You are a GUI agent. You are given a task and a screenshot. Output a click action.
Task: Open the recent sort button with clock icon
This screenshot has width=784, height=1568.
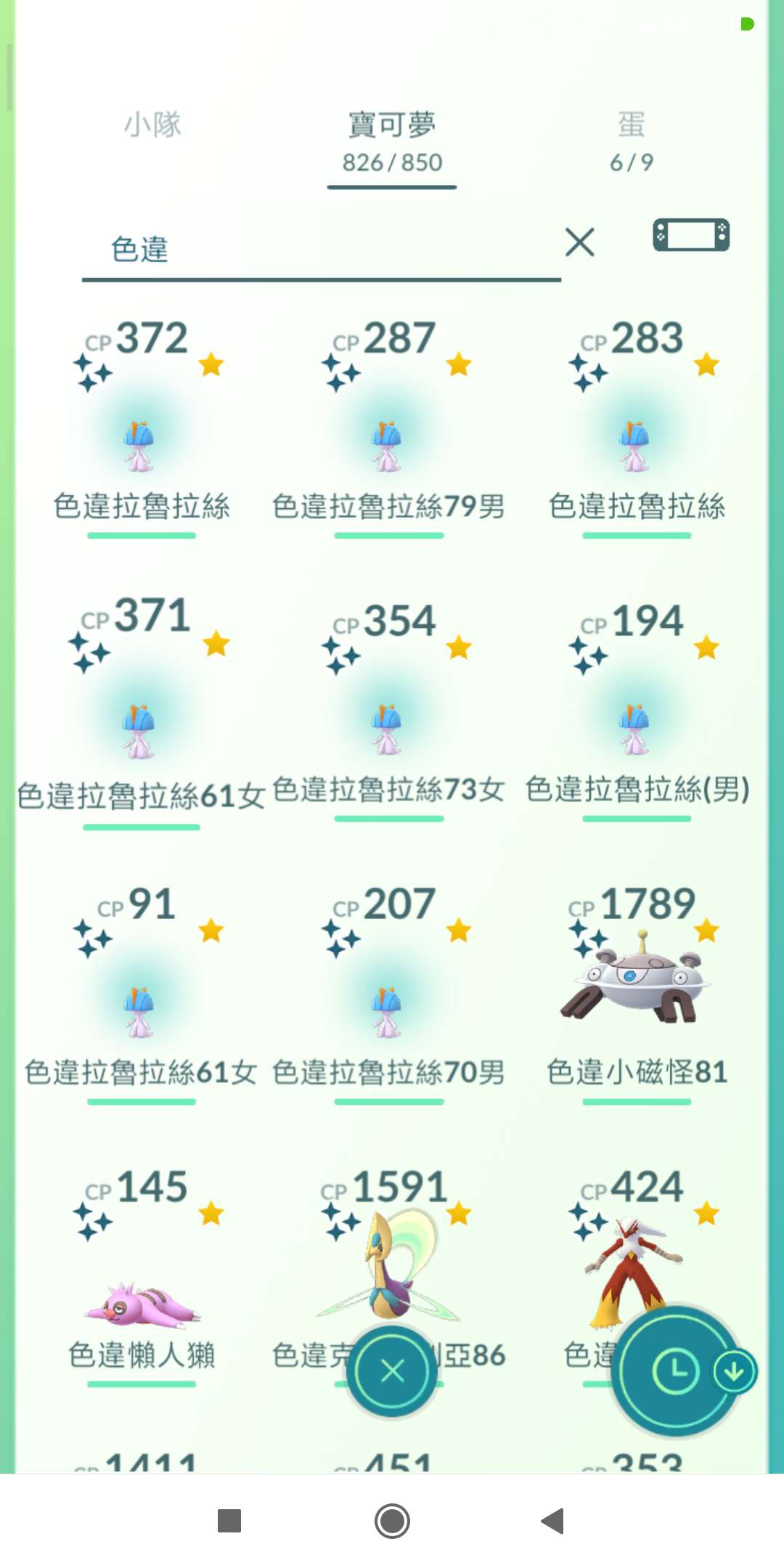coord(675,1371)
